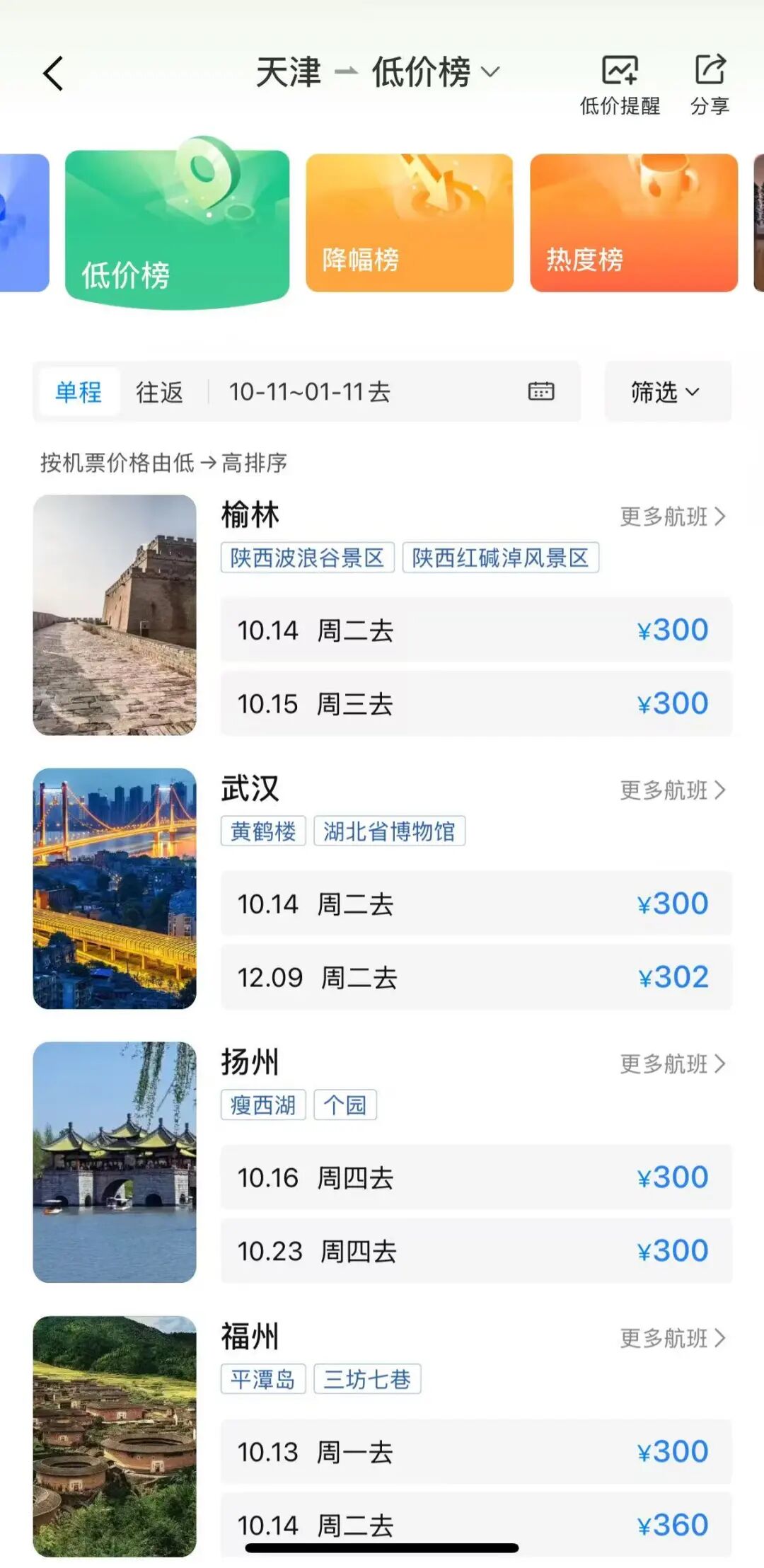764x1568 pixels.
Task: Choose the 榆林 10.15 周三去 flight
Action: pyautogui.click(x=476, y=703)
